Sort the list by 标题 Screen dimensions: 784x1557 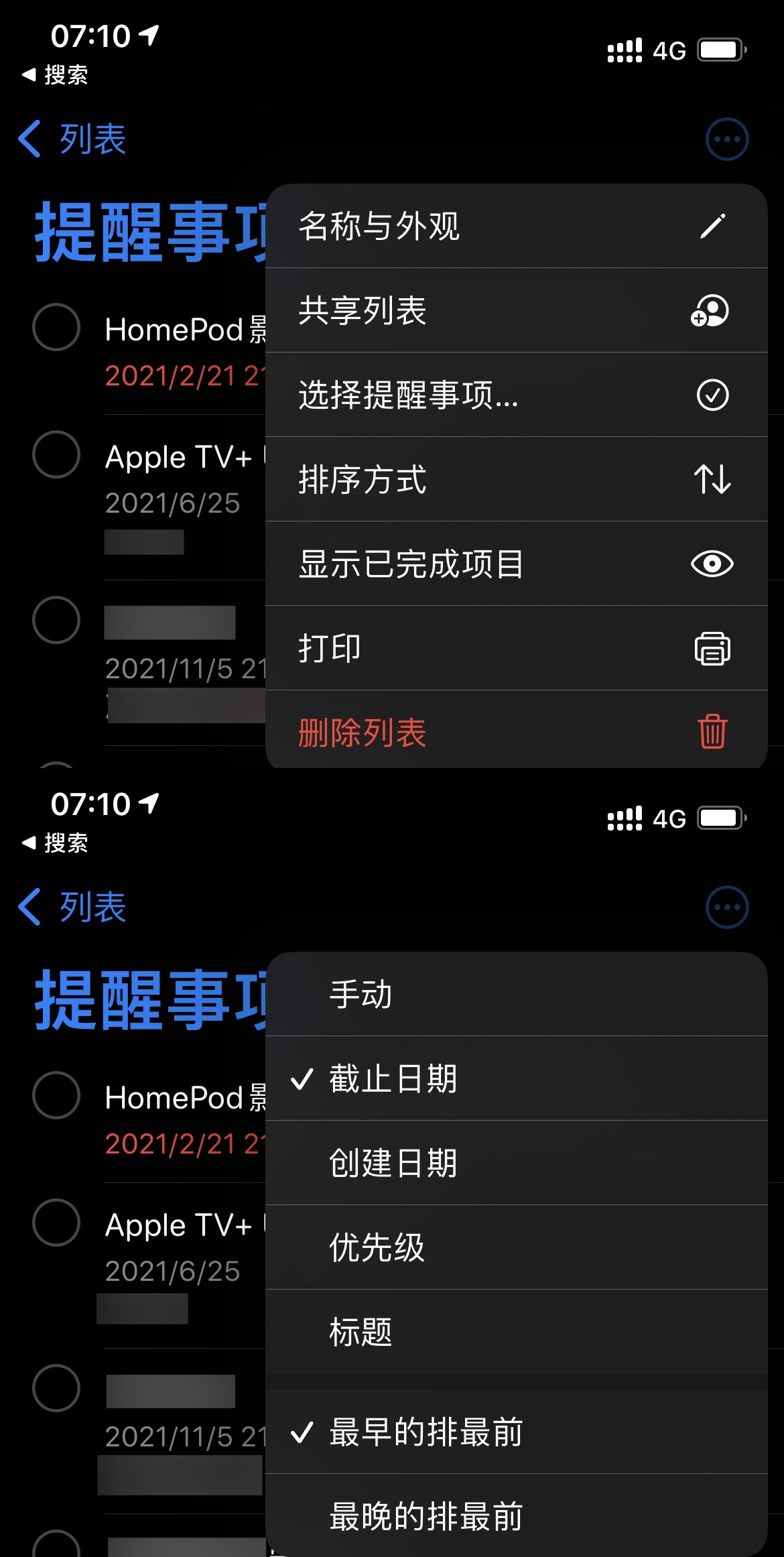[516, 1332]
